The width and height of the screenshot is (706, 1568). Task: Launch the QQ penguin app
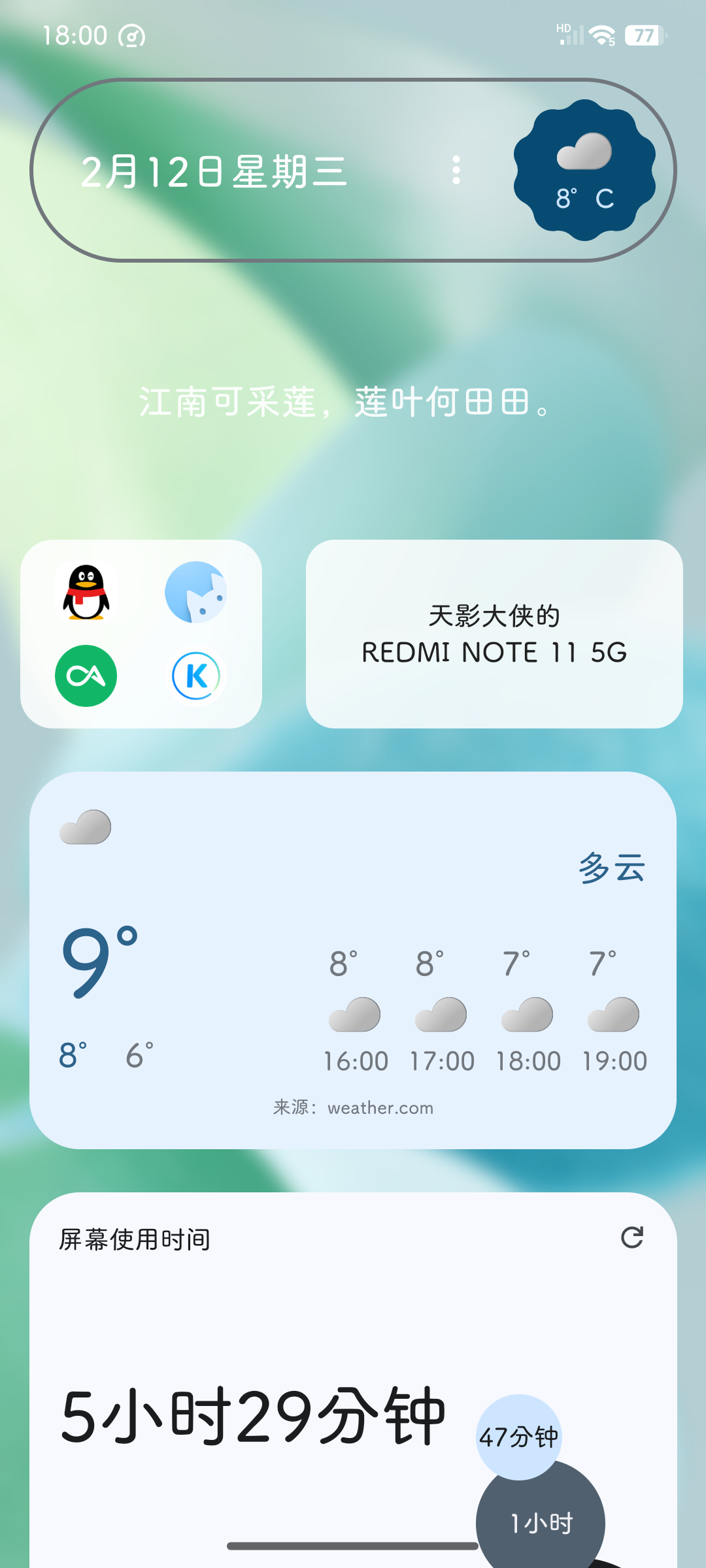[86, 593]
